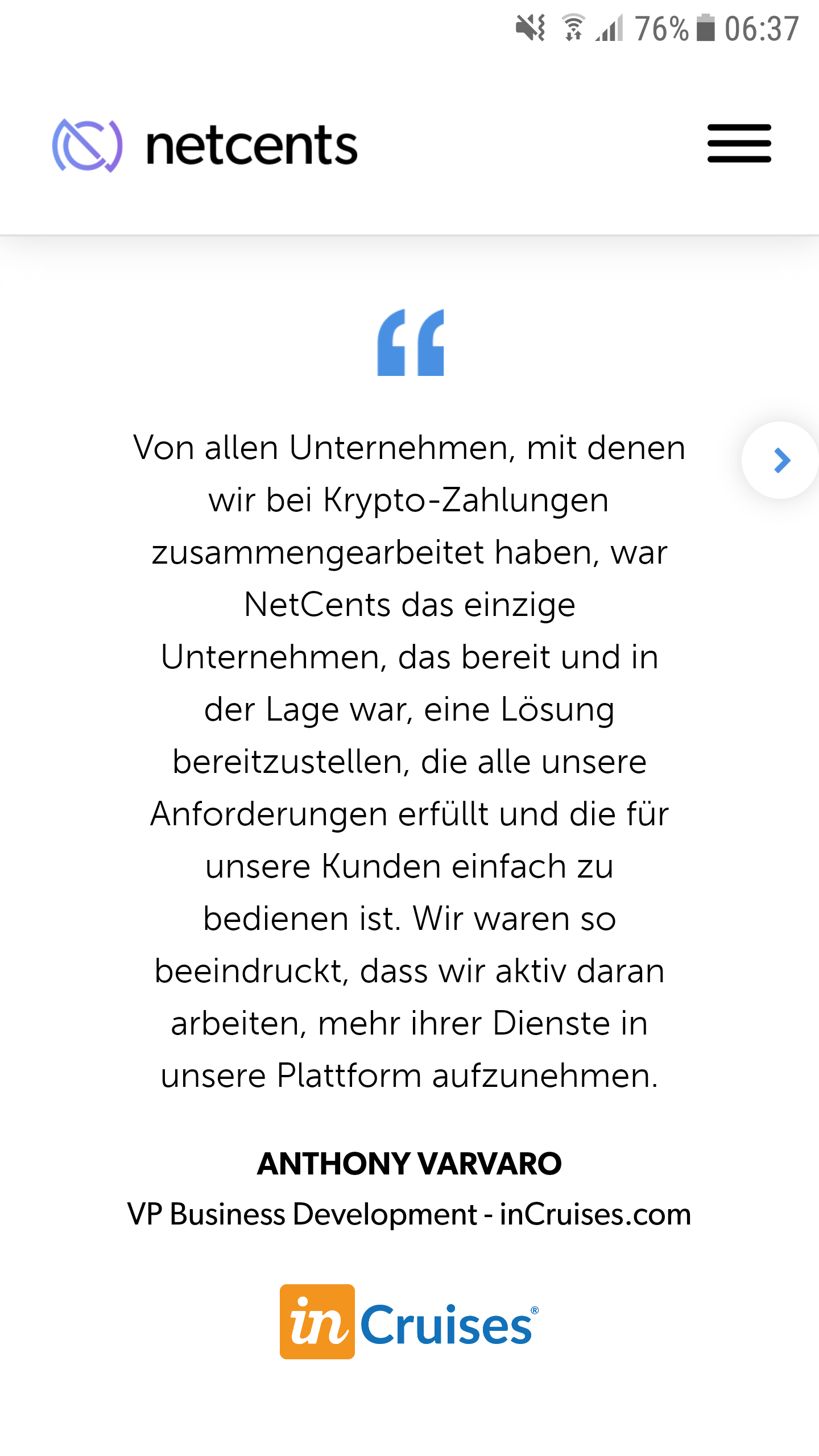Tap the netcents logo to go home
The image size is (819, 1456).
tap(205, 146)
